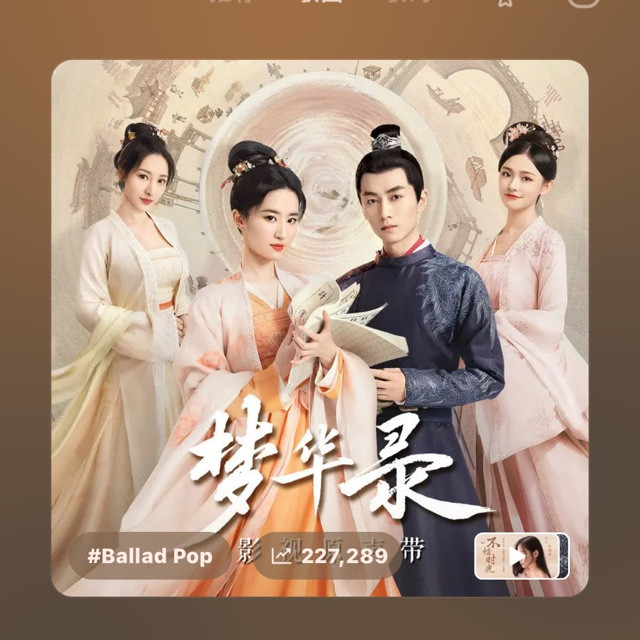Viewport: 640px width, 640px height.
Task: Play the music video thumbnail
Action: click(x=521, y=556)
